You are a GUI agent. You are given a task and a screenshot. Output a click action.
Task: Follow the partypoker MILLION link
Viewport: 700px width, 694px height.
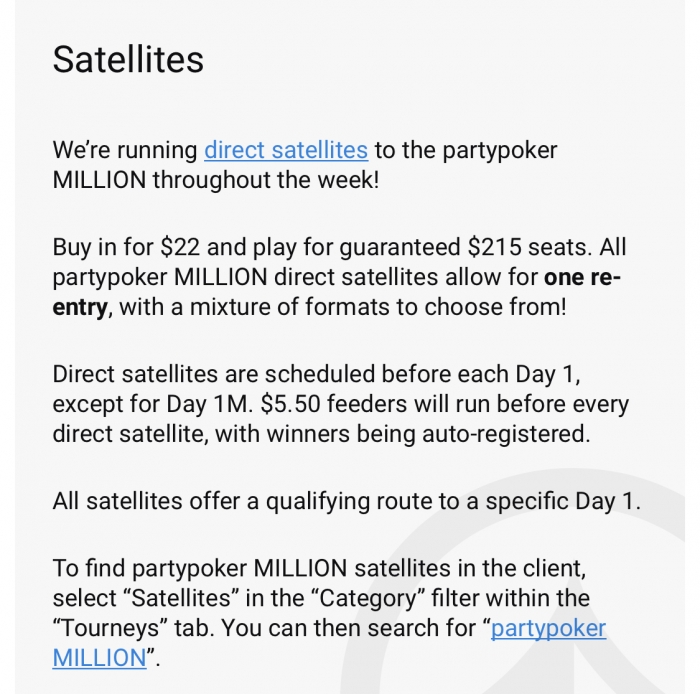[x=548, y=629]
